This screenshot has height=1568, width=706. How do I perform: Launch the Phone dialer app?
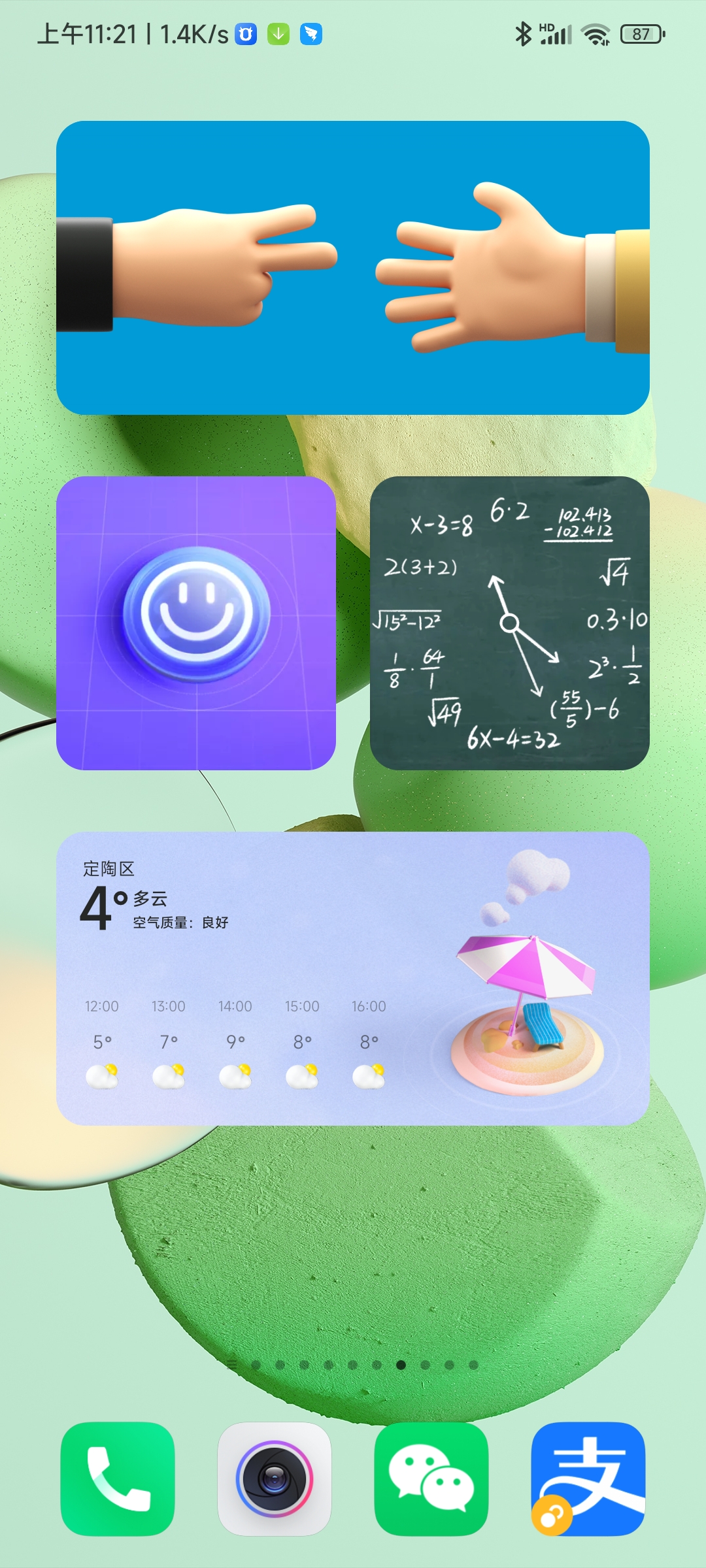pos(118,1478)
